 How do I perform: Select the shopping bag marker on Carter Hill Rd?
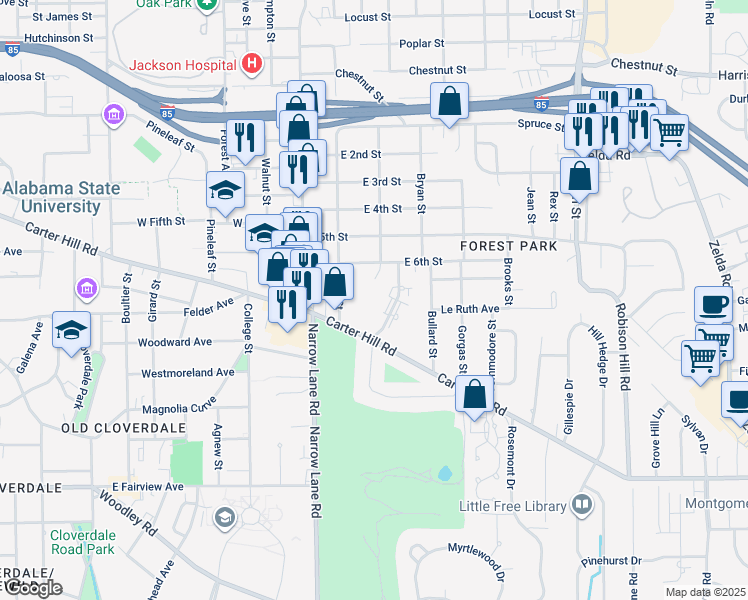click(475, 394)
